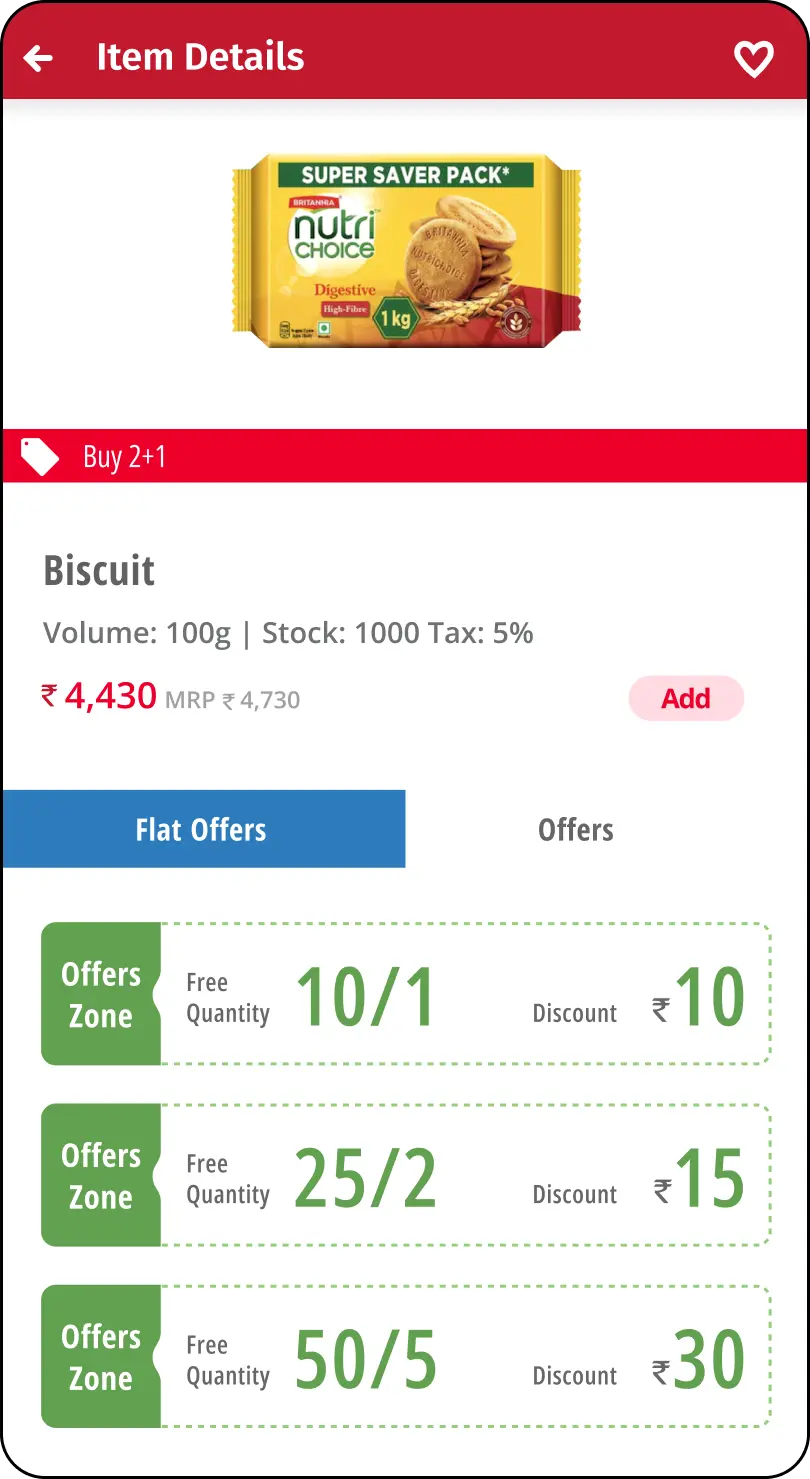Go back from Item Details
The width and height of the screenshot is (810, 1479).
[38, 58]
